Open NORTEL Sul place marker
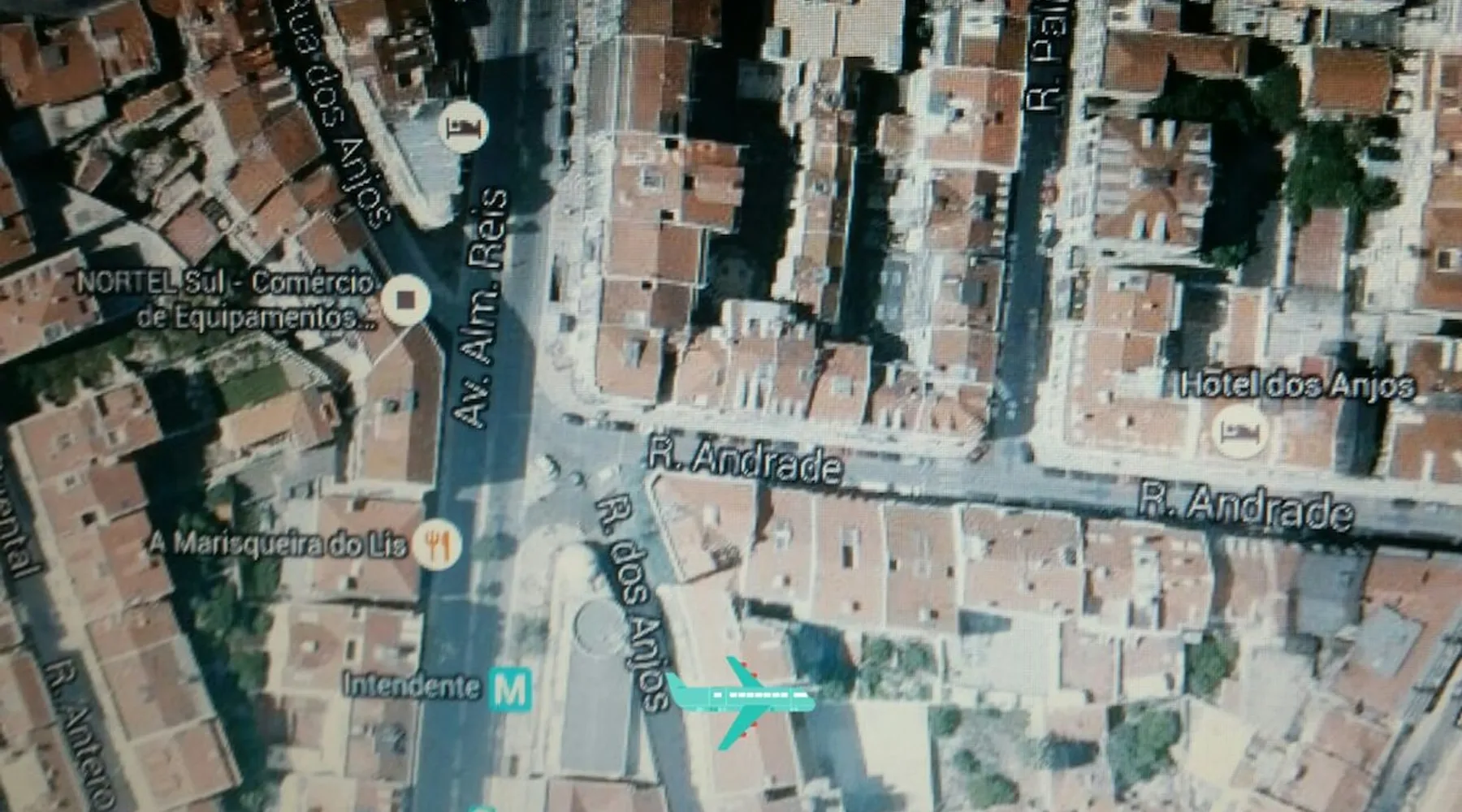1462x812 pixels. (408, 300)
